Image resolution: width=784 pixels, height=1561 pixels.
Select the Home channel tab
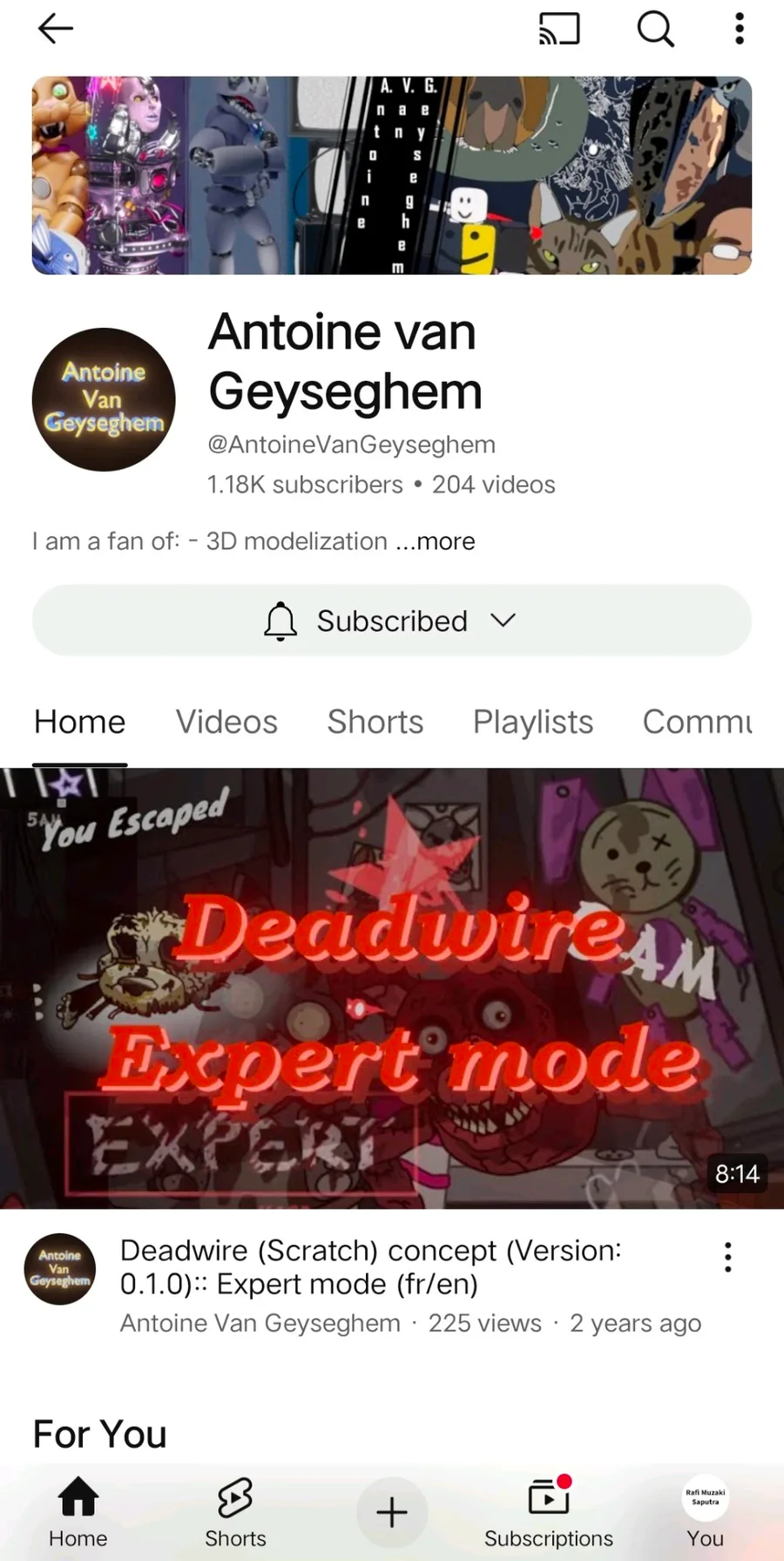tap(80, 722)
